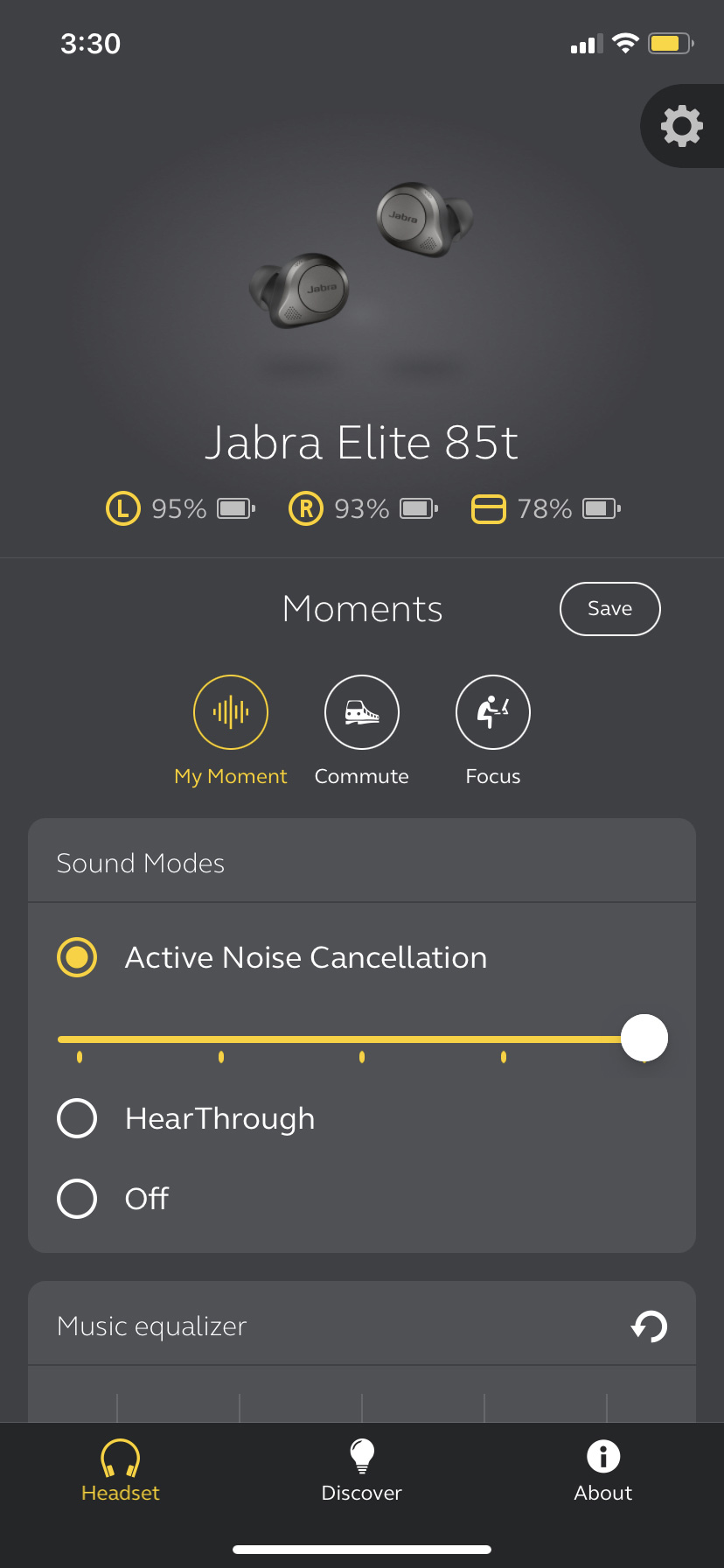Viewport: 724px width, 1568px height.
Task: Select the Active Noise Cancellation radio button
Action: 76,957
